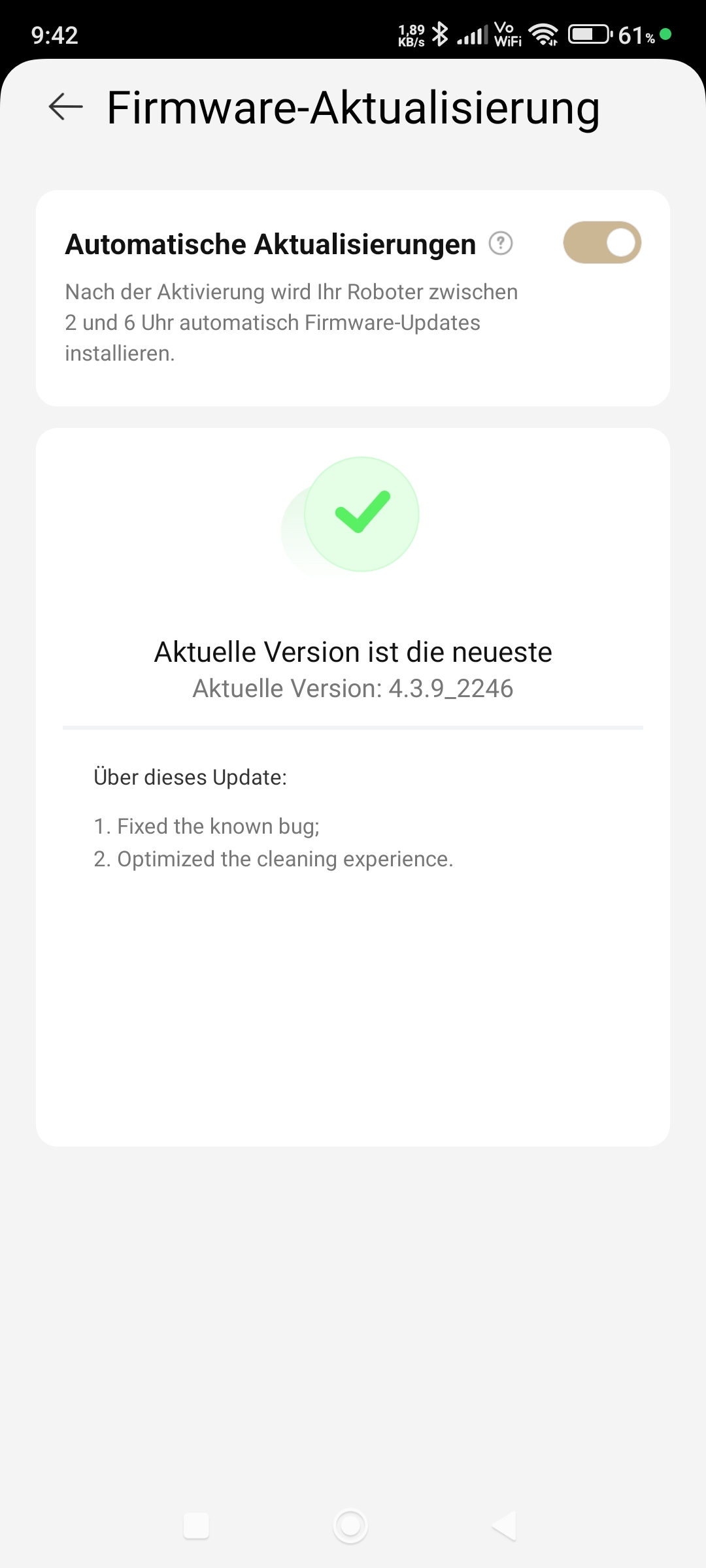Open help icon beside Automatische Aktualisierungen
The height and width of the screenshot is (1568, 706).
[501, 244]
